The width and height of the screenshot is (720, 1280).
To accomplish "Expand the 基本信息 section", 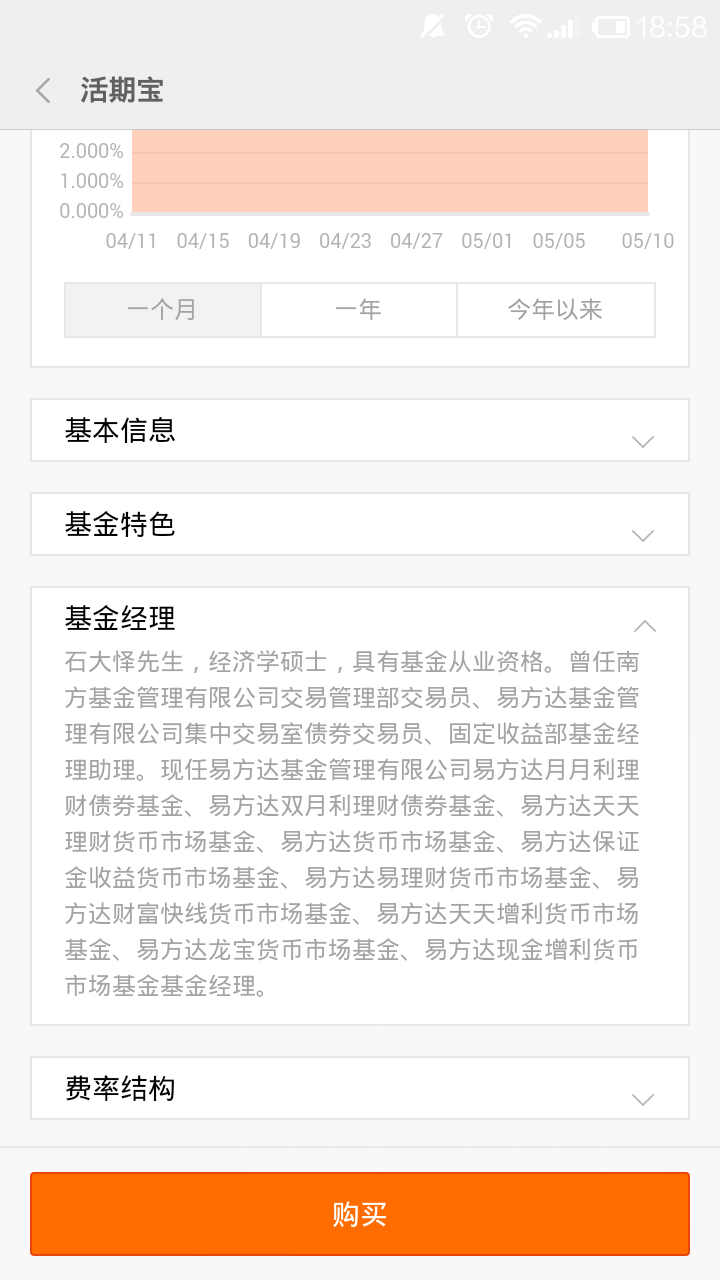I will click(x=360, y=431).
